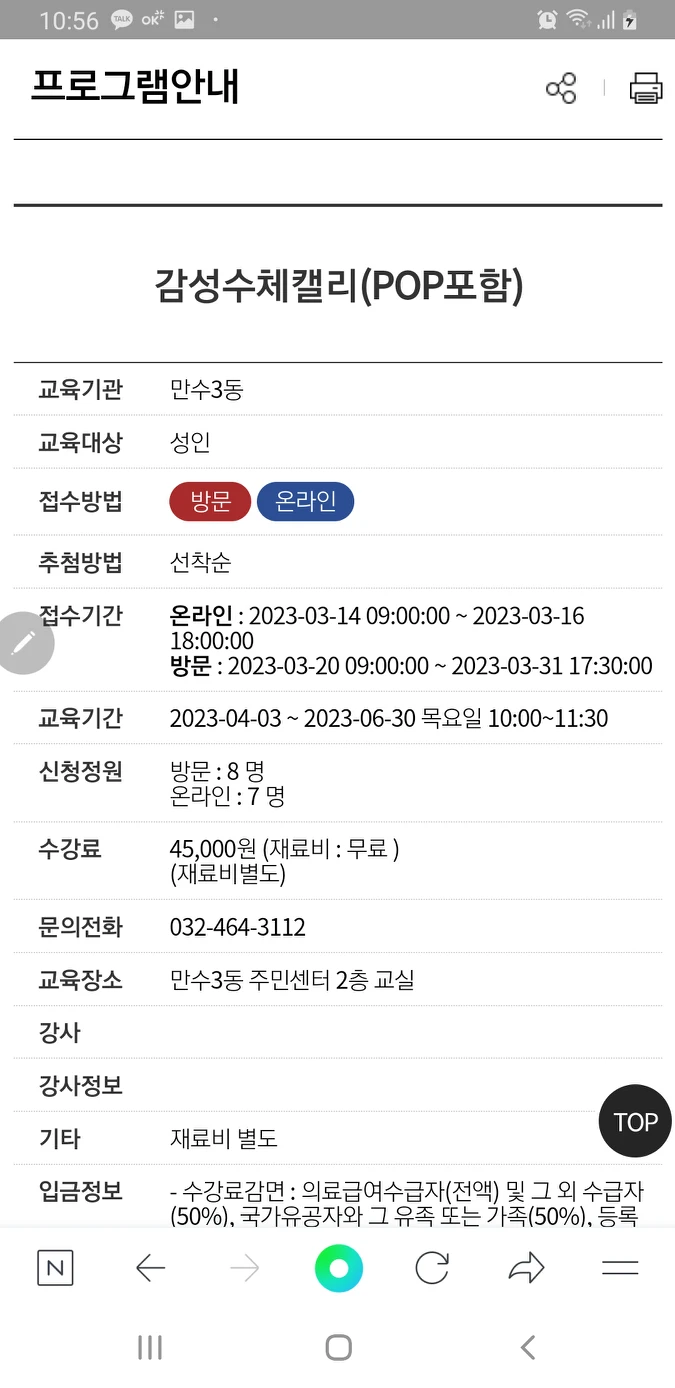Go back to previous page in browser
The width and height of the screenshot is (675, 1388).
point(150,1269)
